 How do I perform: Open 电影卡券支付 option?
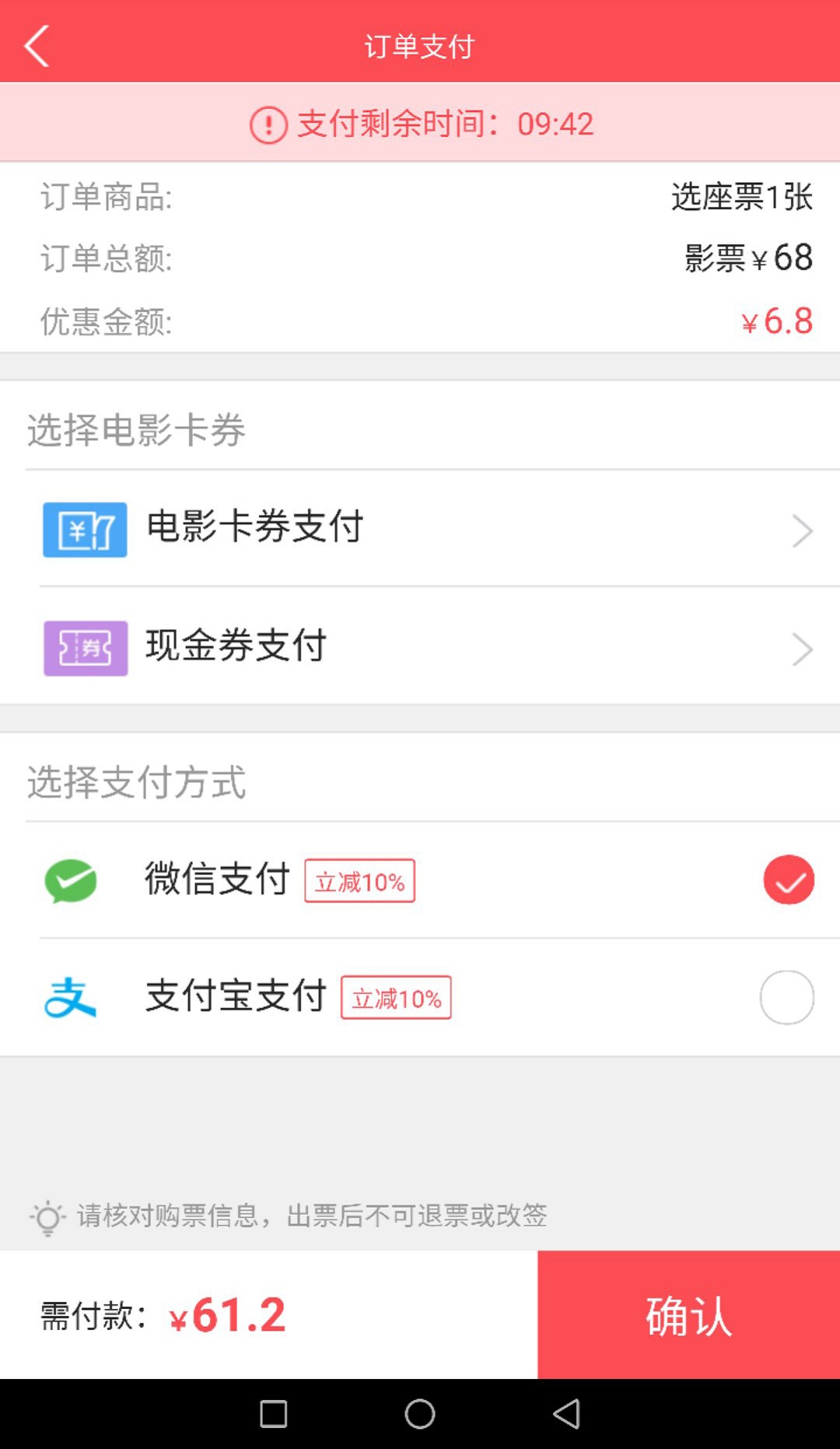point(420,529)
